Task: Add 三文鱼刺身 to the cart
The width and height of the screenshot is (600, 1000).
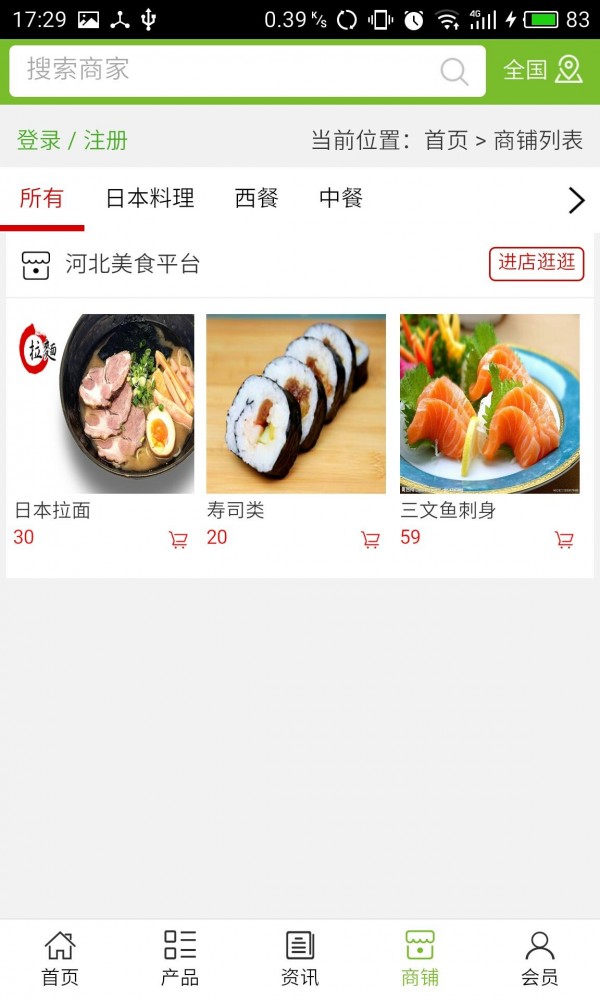Action: point(564,540)
